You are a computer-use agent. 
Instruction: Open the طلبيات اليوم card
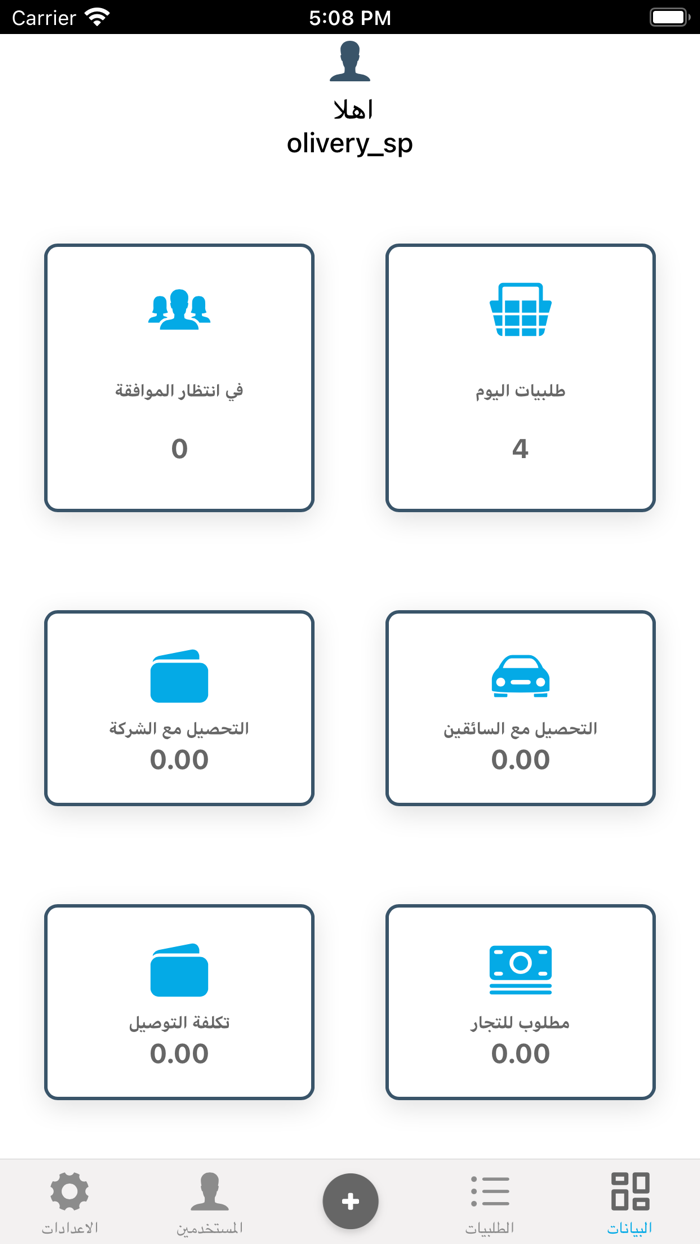click(520, 378)
